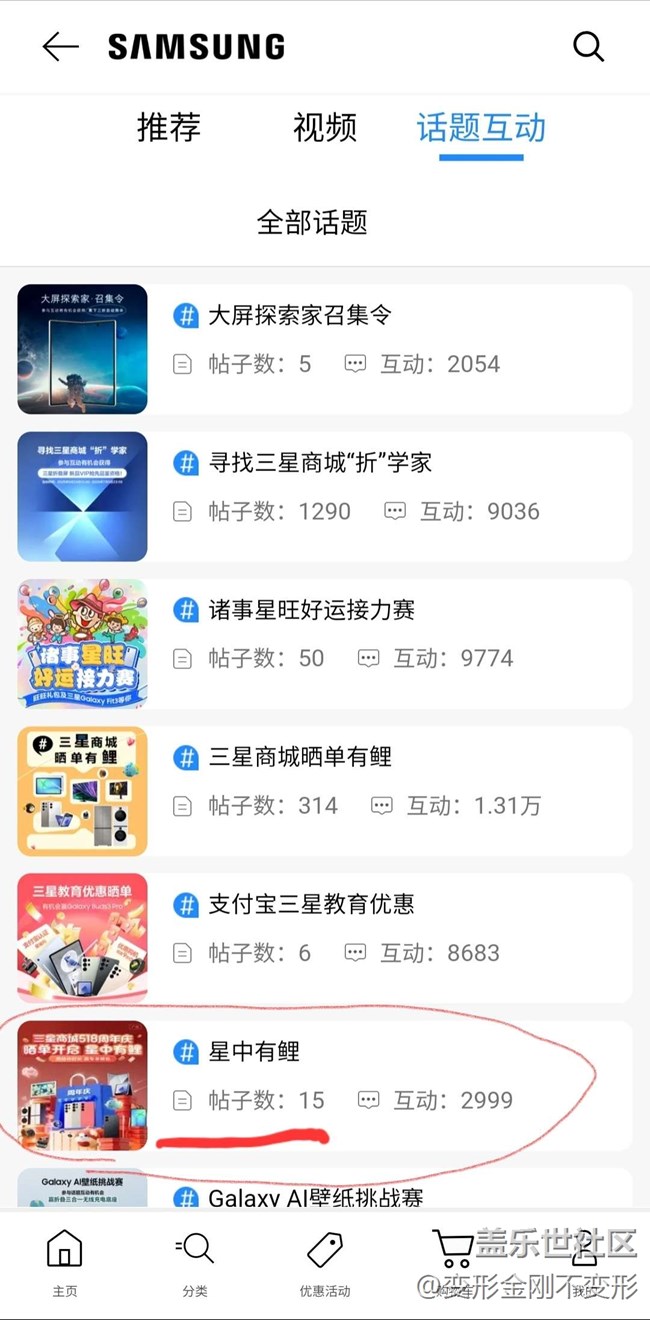View the 诸事星旺好运接力赛 topic

[312, 610]
